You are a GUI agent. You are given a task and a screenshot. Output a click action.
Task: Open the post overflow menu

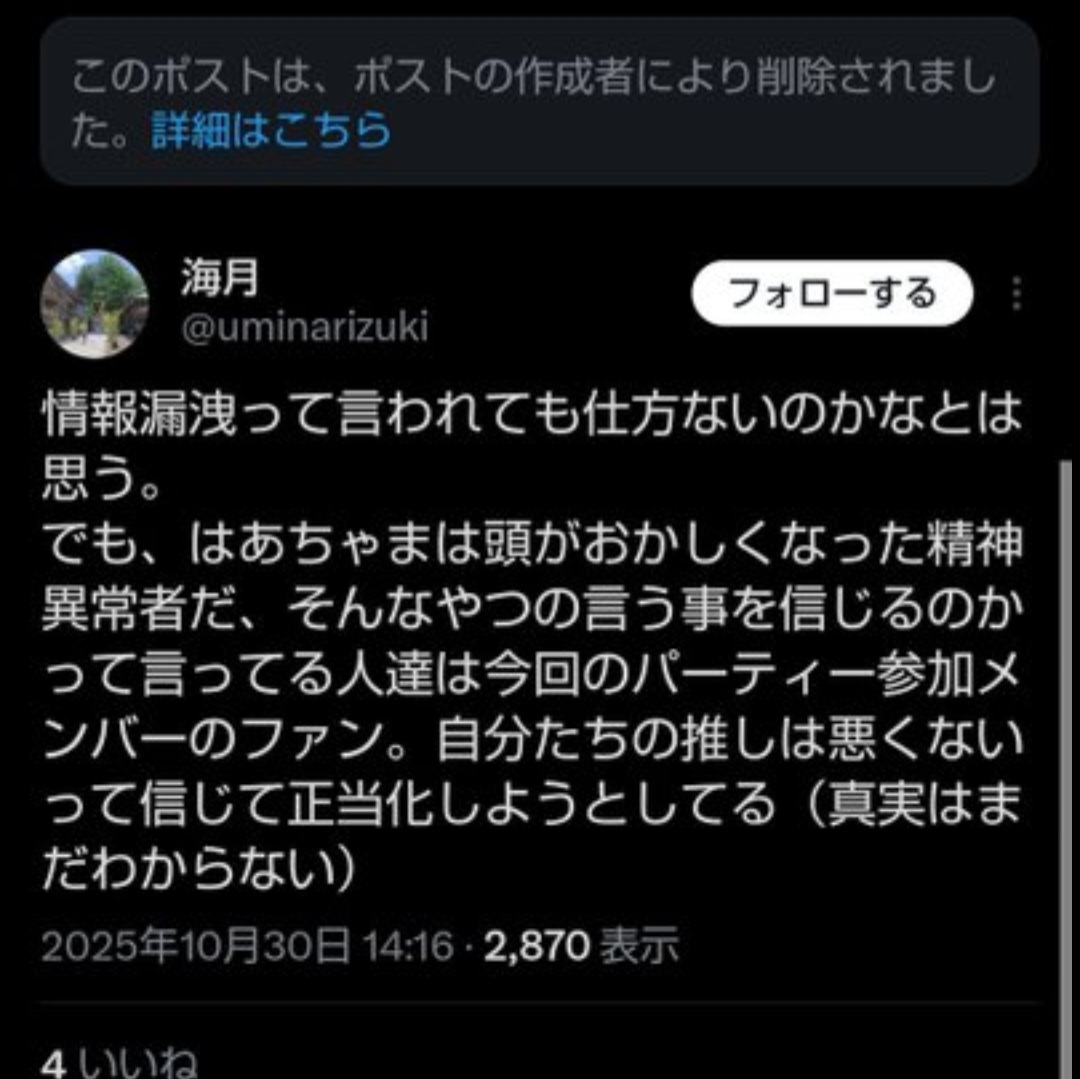coord(1017,295)
